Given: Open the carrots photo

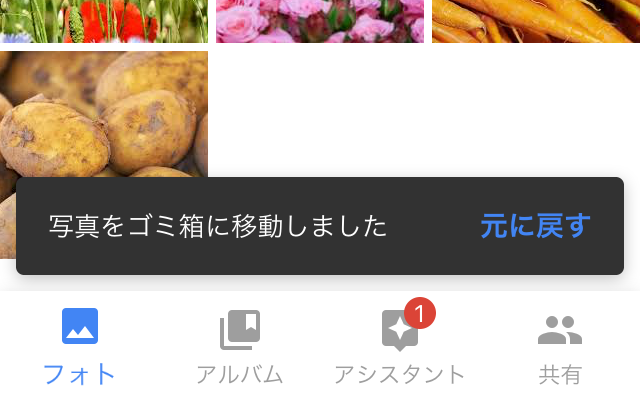Looking at the screenshot, I should point(536,20).
